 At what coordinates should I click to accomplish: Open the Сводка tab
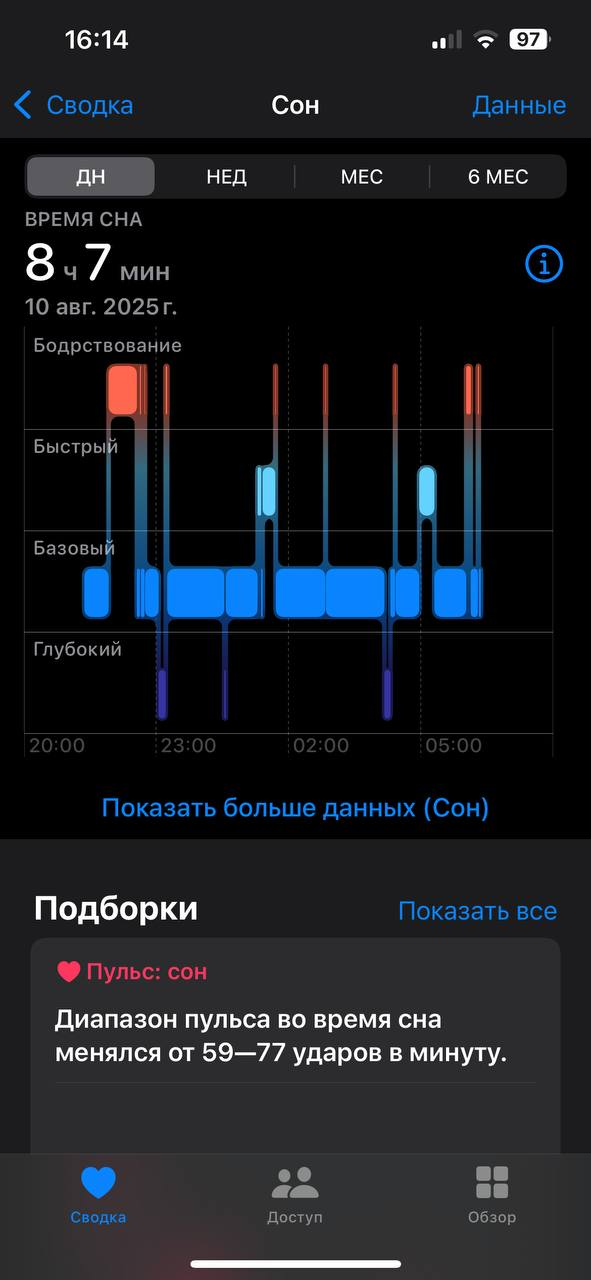(x=98, y=1195)
